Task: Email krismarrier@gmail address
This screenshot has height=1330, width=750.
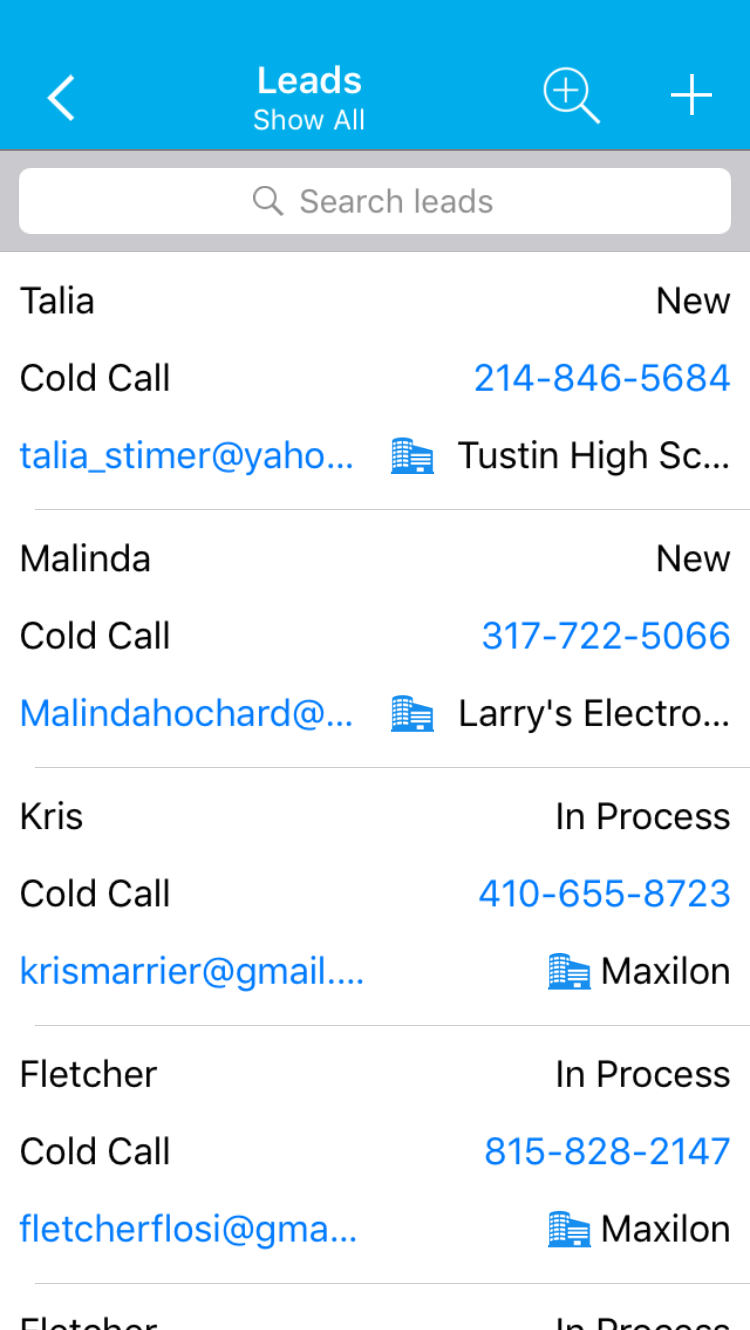Action: (x=192, y=972)
